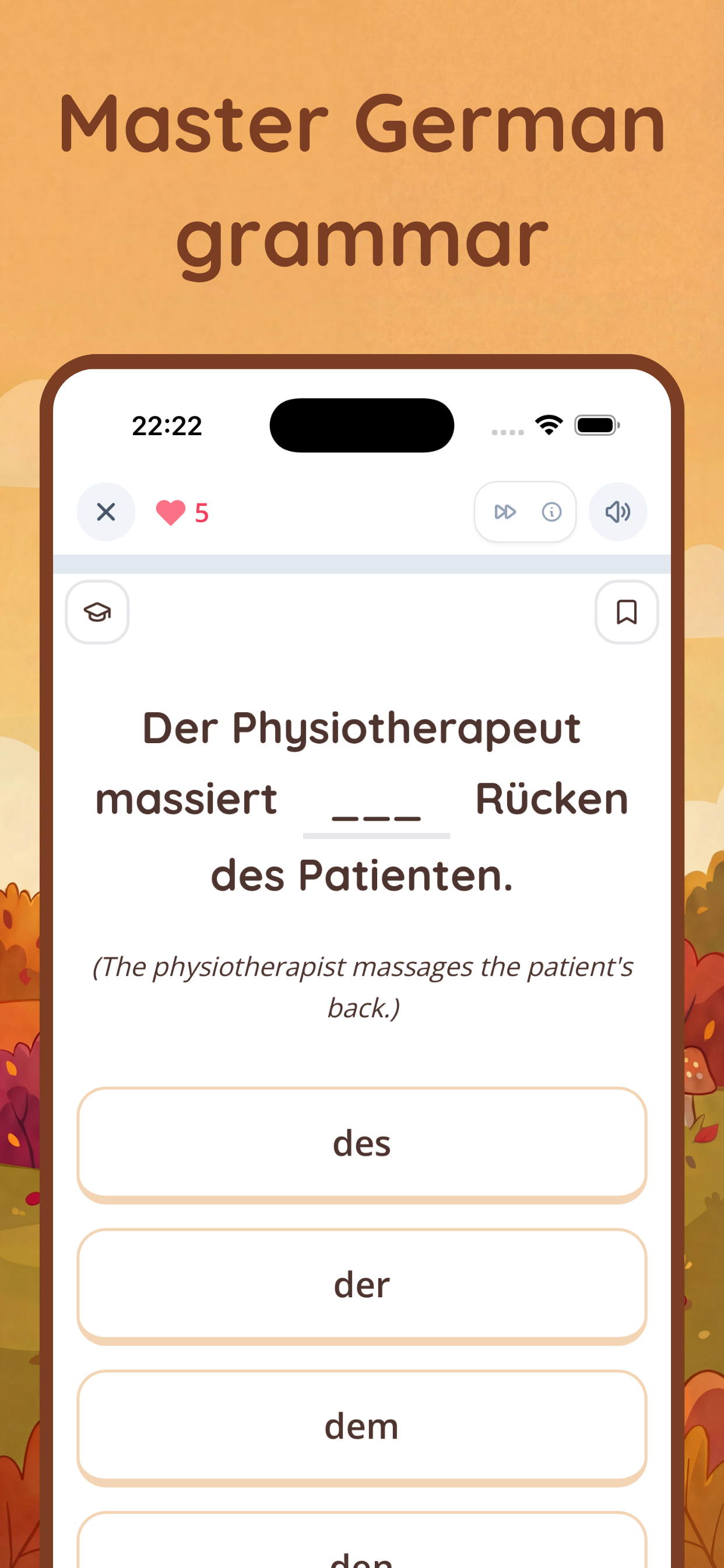Skip the question with the fast-forward icon
The height and width of the screenshot is (1568, 724).
pyautogui.click(x=505, y=512)
